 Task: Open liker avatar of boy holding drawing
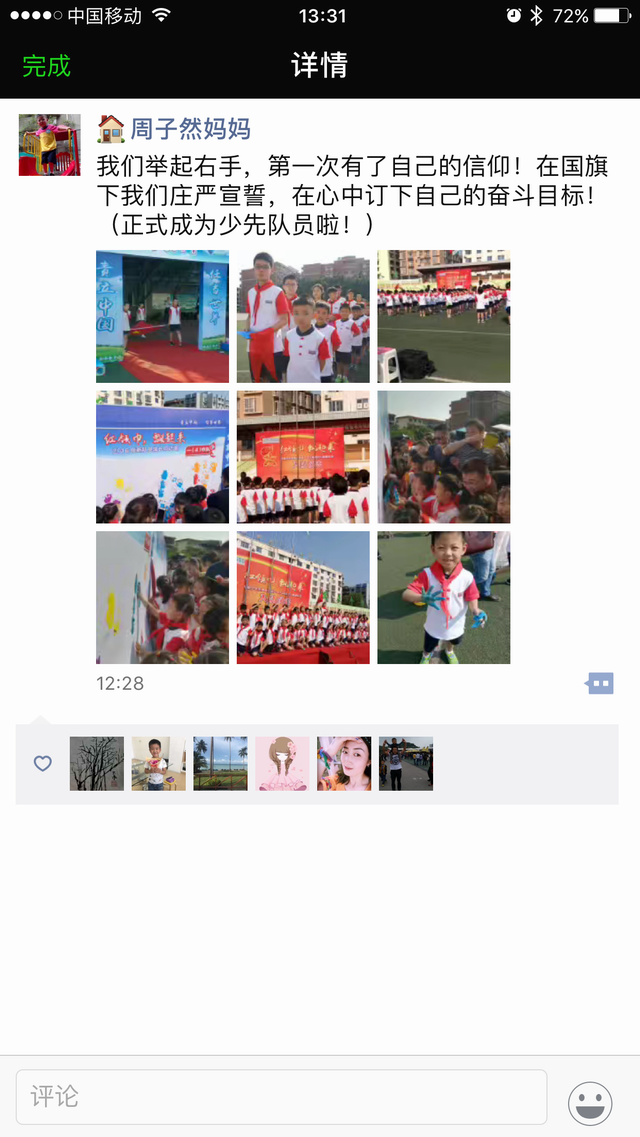click(159, 764)
